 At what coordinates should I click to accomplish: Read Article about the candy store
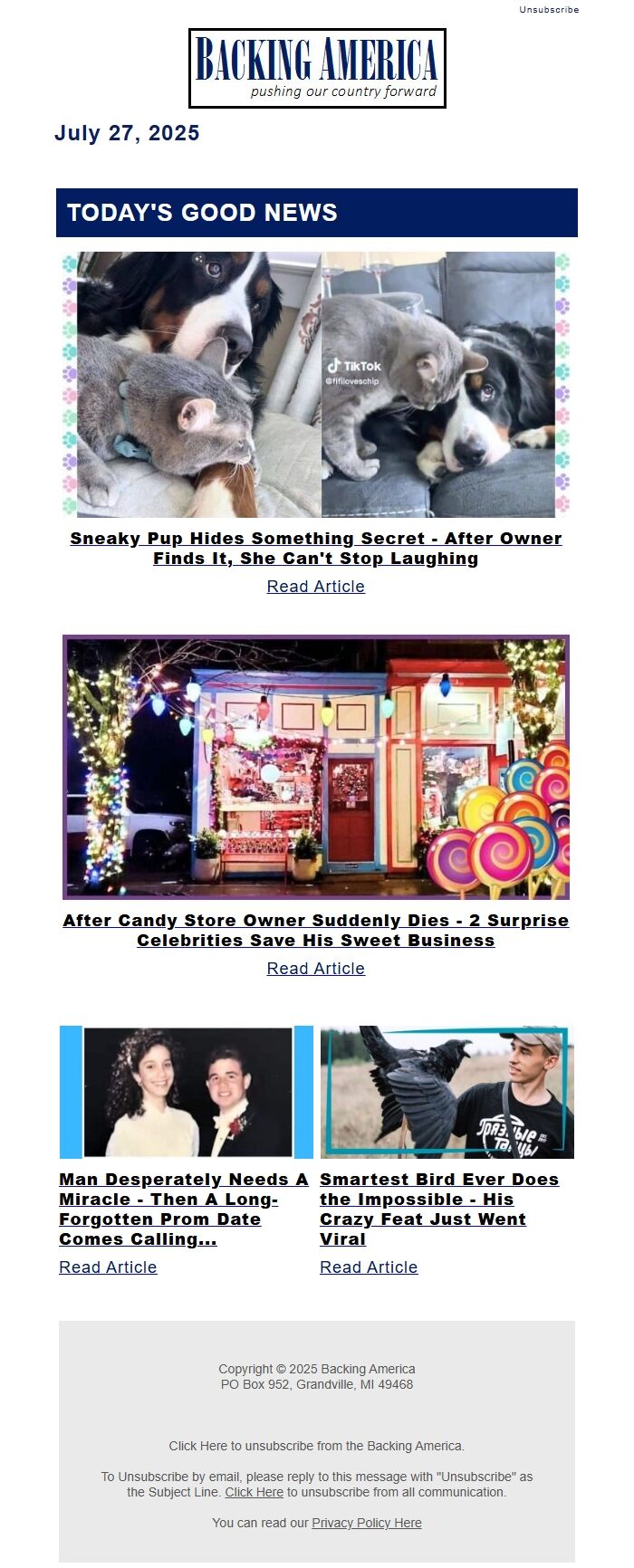pyautogui.click(x=316, y=969)
